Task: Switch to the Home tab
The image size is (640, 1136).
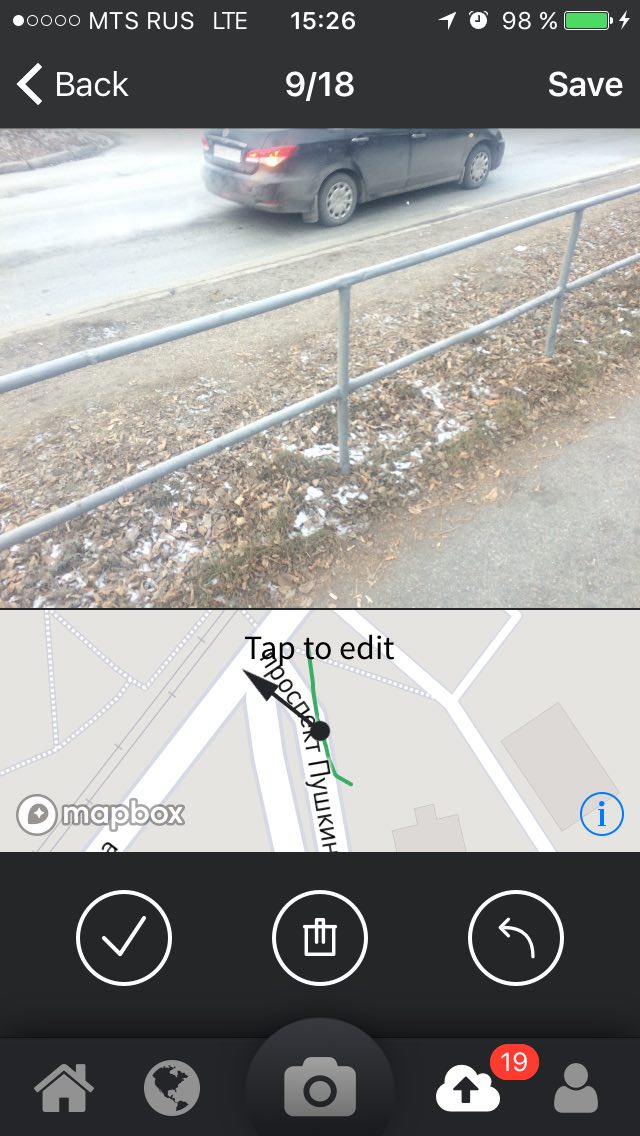Action: click(x=64, y=1087)
